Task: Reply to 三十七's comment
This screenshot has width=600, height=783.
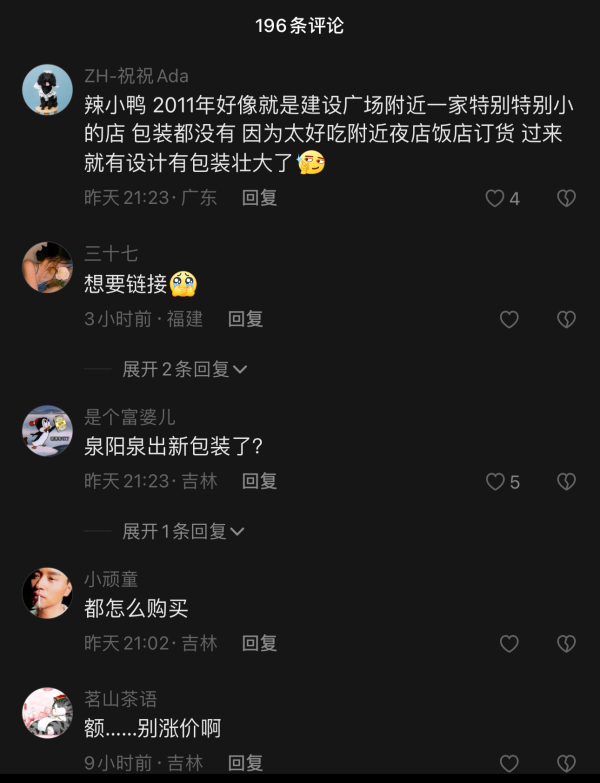Action: click(x=245, y=319)
